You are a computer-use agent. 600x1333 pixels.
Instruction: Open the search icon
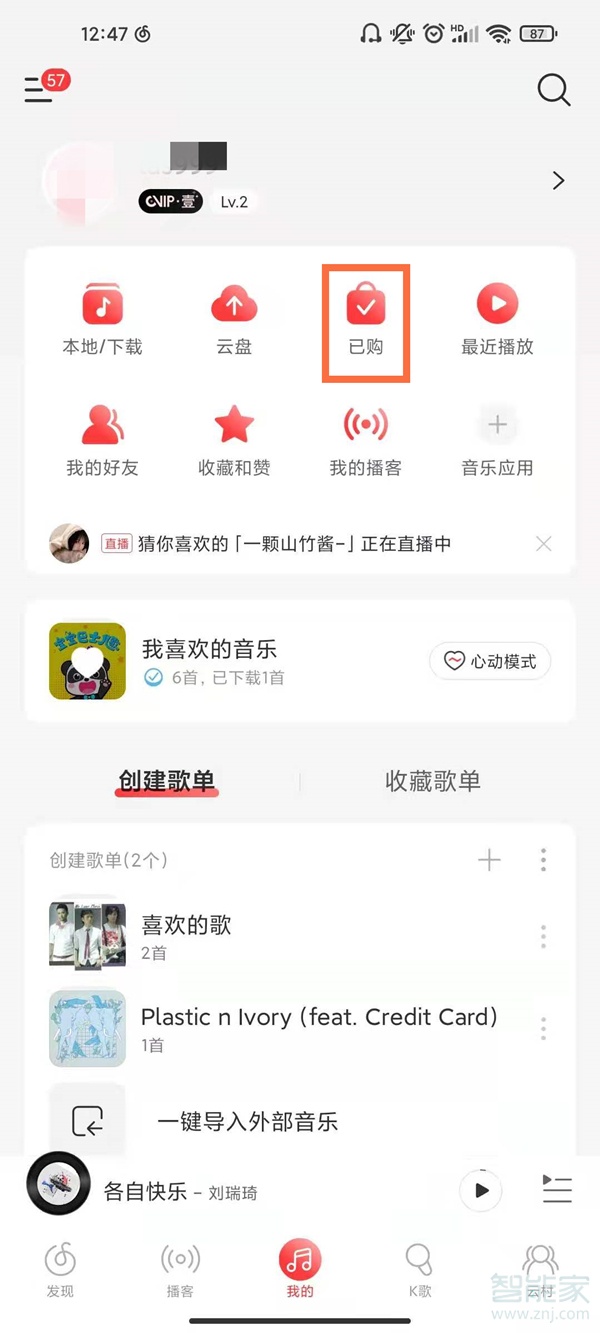click(x=553, y=90)
